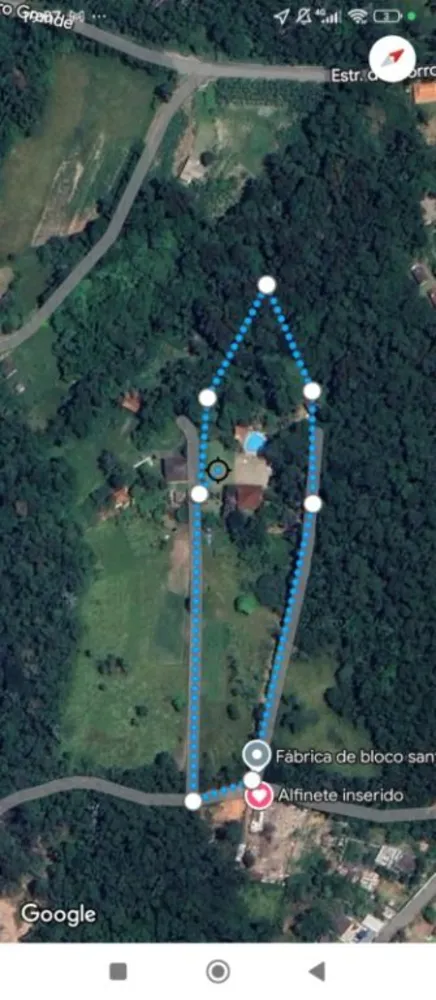Open the Fábrica de bloco place marker

(x=256, y=756)
